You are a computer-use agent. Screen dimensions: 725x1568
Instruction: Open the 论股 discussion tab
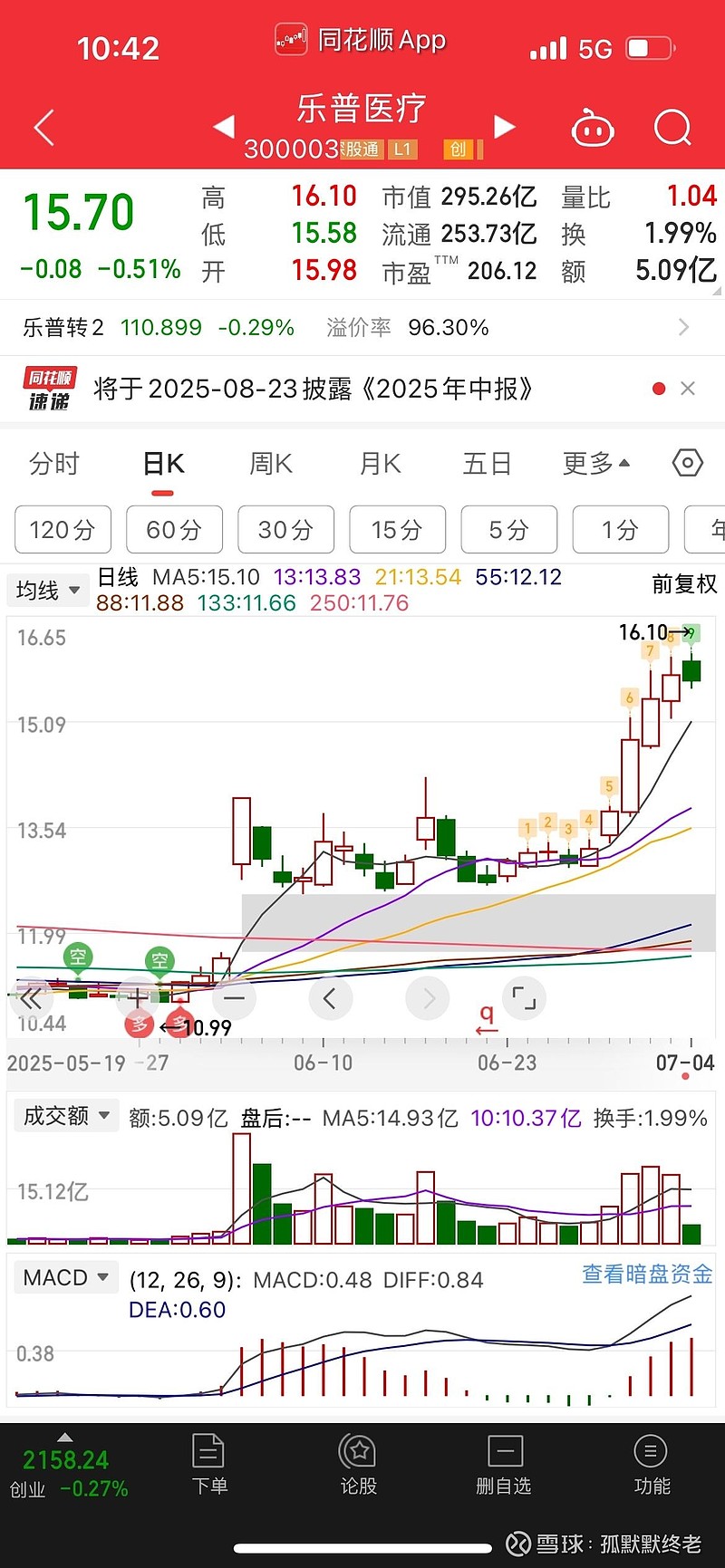[358, 1464]
